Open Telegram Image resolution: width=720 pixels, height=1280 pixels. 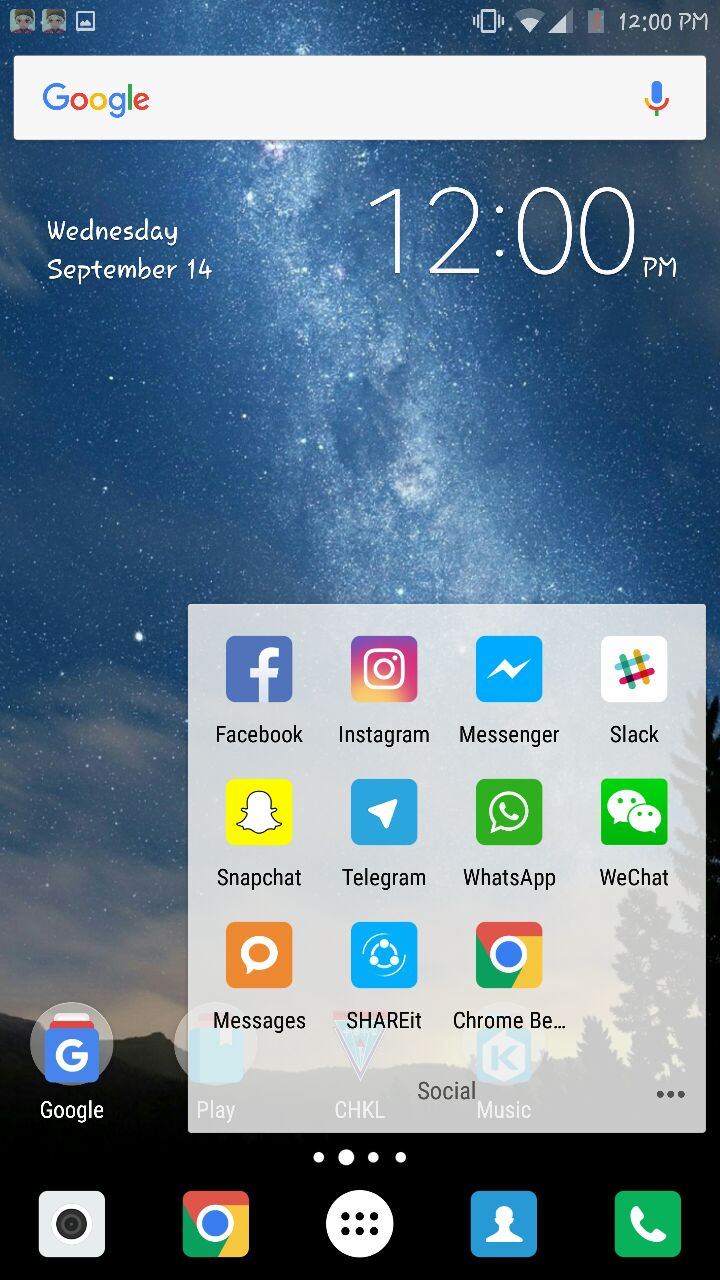click(384, 812)
